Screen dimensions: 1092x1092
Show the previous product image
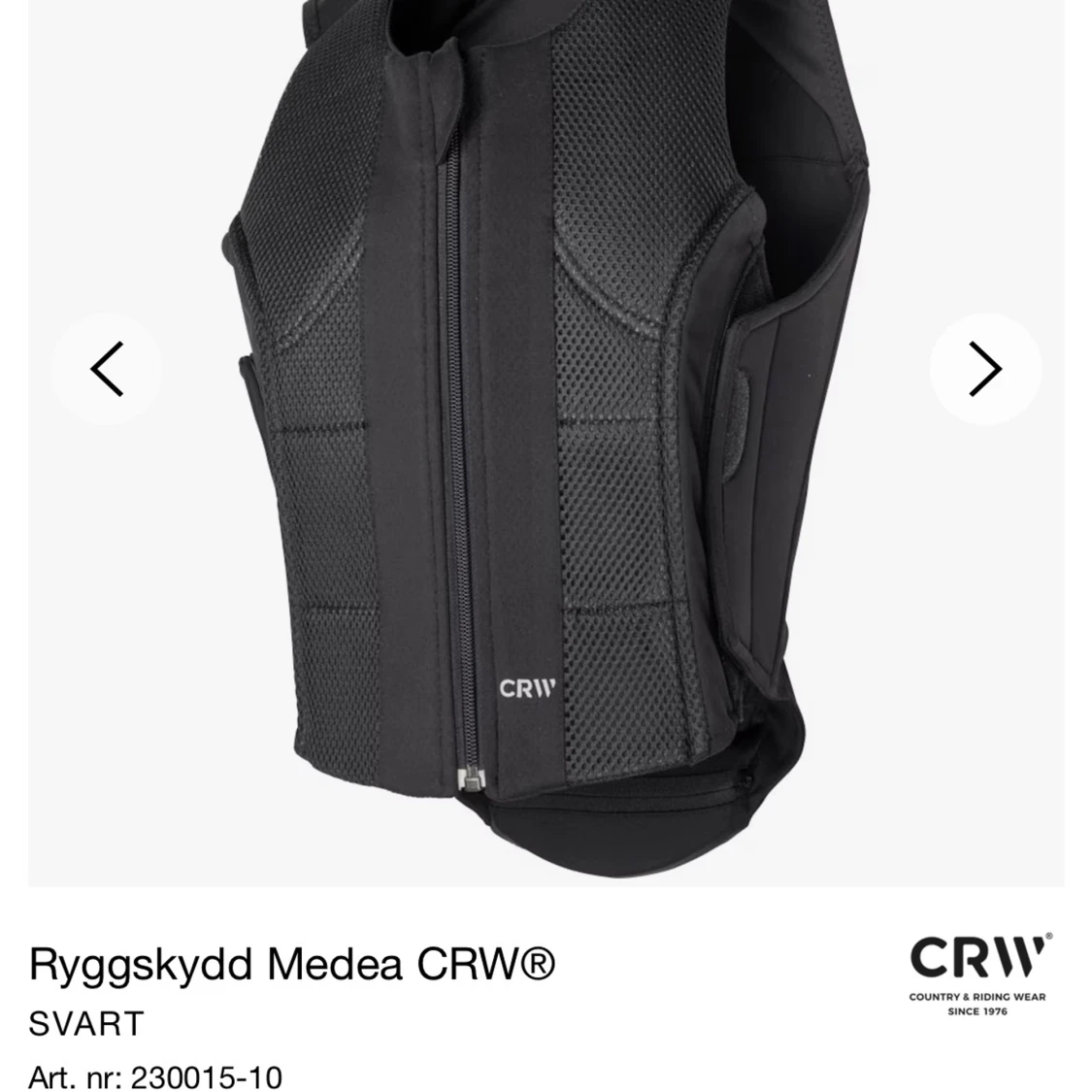[x=107, y=369]
